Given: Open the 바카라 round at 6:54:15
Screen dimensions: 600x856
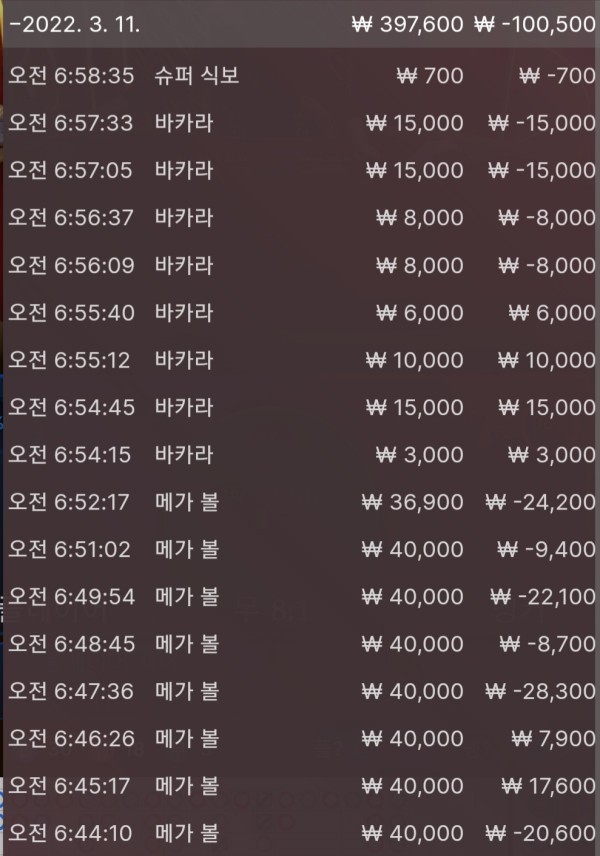Looking at the screenshot, I should coord(300,454).
